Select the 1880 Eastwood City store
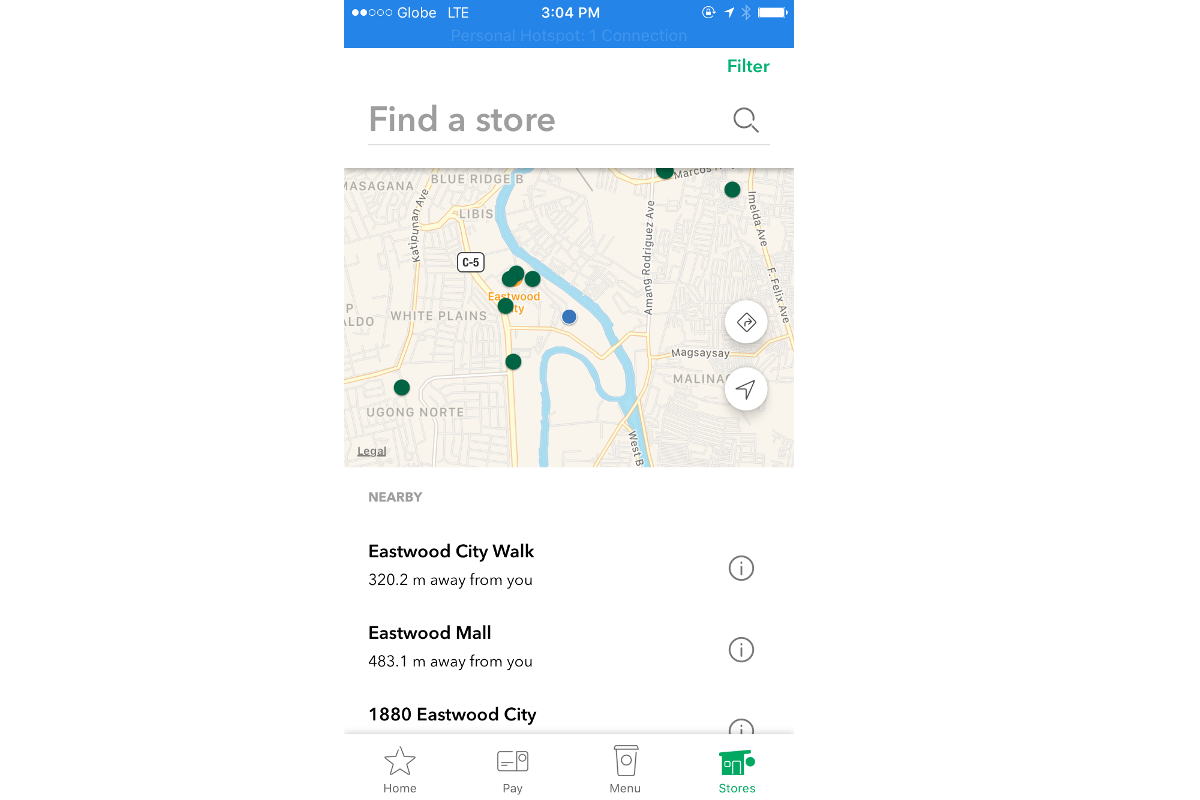The width and height of the screenshot is (1200, 800). coord(452,714)
